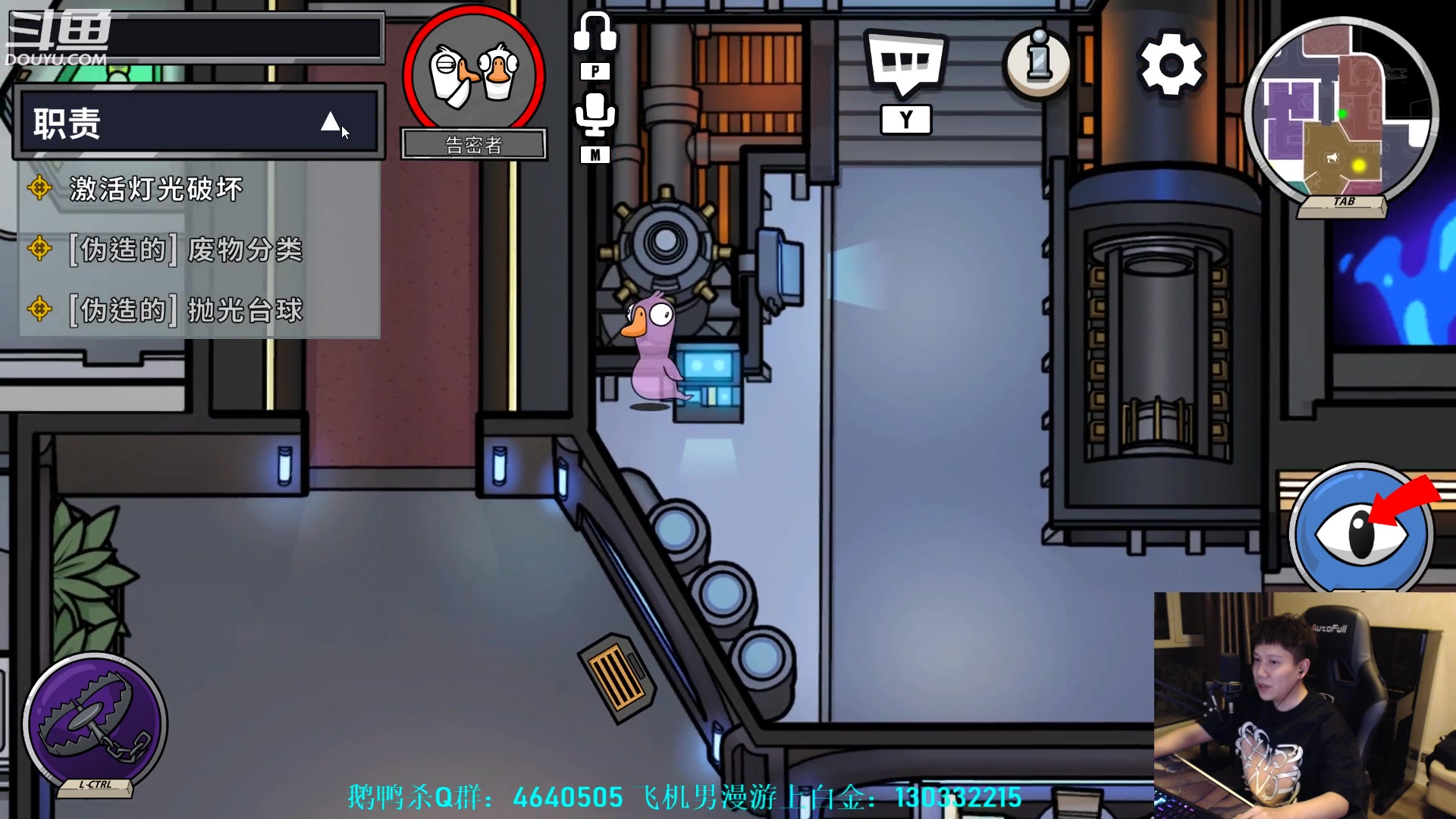The image size is (1456, 819).
Task: Tap the blue eye ability button
Action: click(x=1361, y=532)
